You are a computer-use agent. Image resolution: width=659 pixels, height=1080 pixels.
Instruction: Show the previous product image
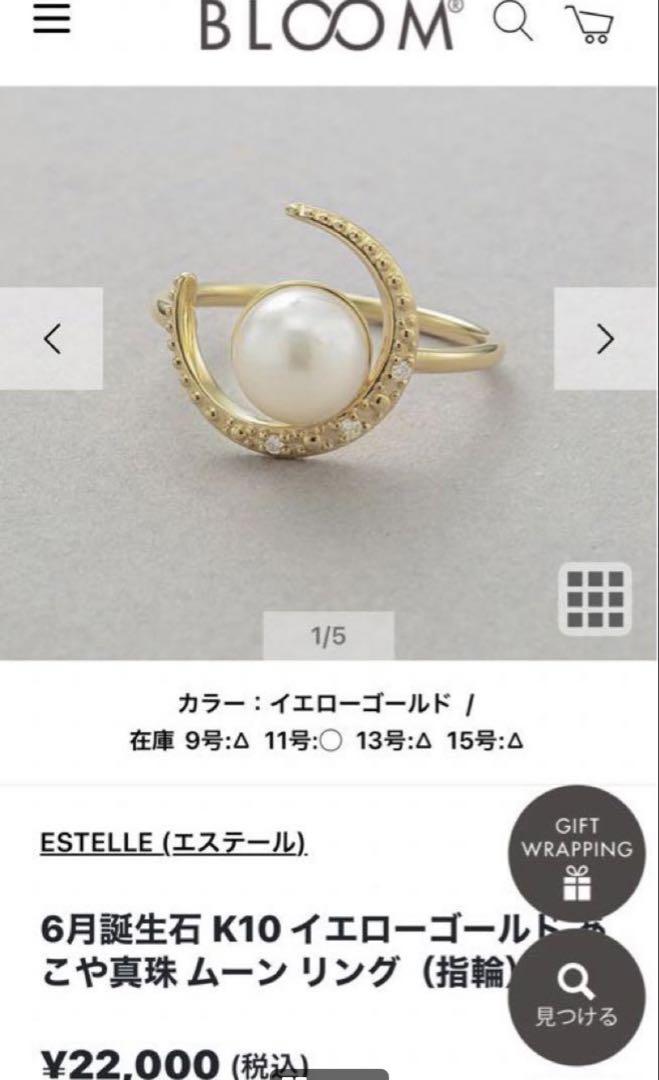click(x=51, y=339)
